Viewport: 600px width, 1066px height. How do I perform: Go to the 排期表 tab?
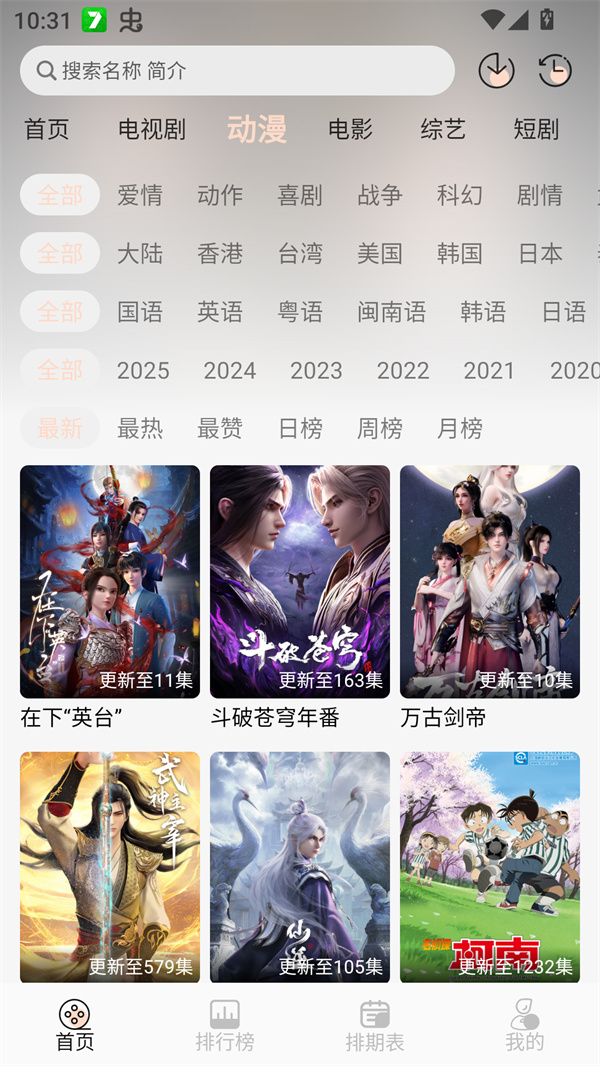tap(375, 1025)
